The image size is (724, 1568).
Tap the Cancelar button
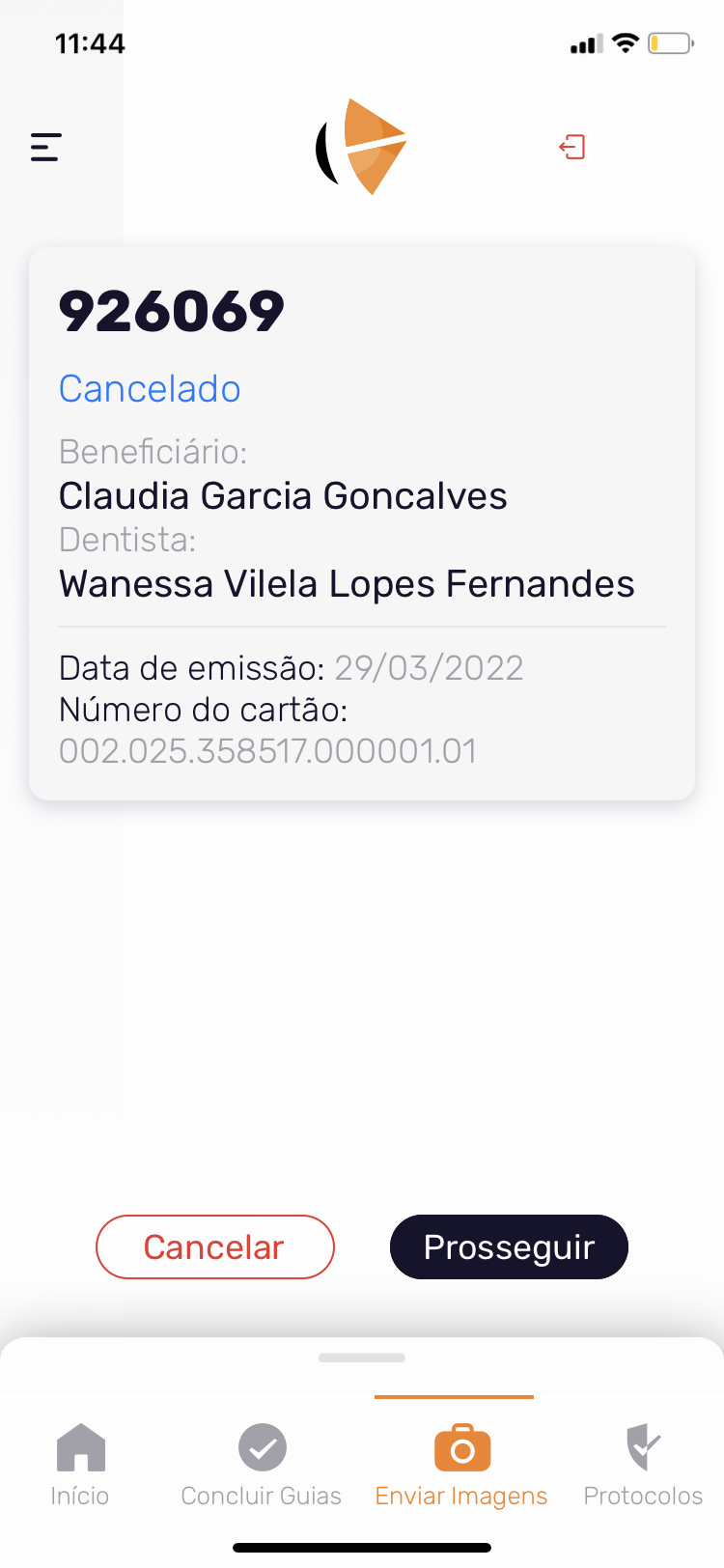pos(214,1246)
